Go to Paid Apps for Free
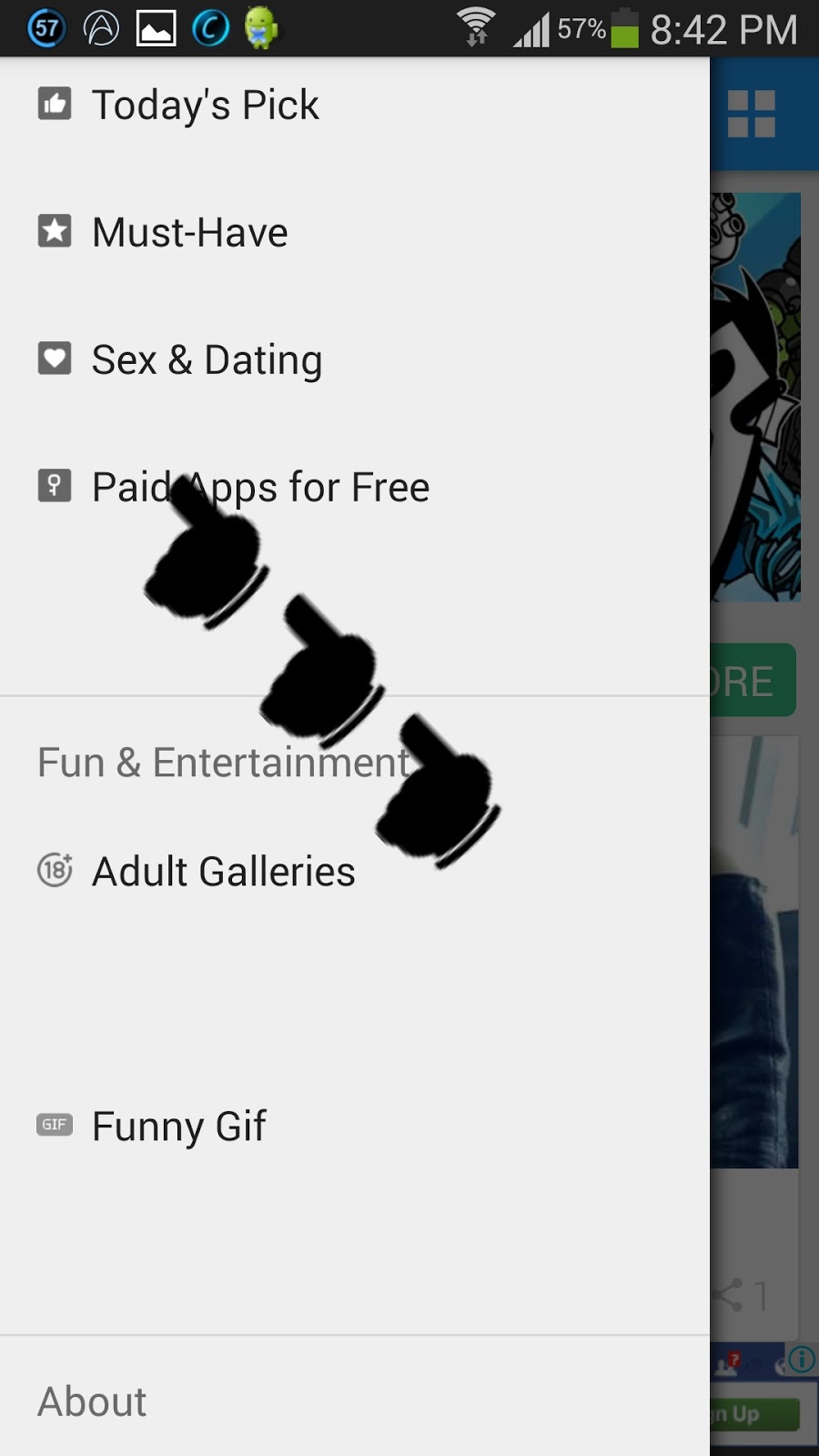This screenshot has width=819, height=1456. pyautogui.click(x=260, y=488)
